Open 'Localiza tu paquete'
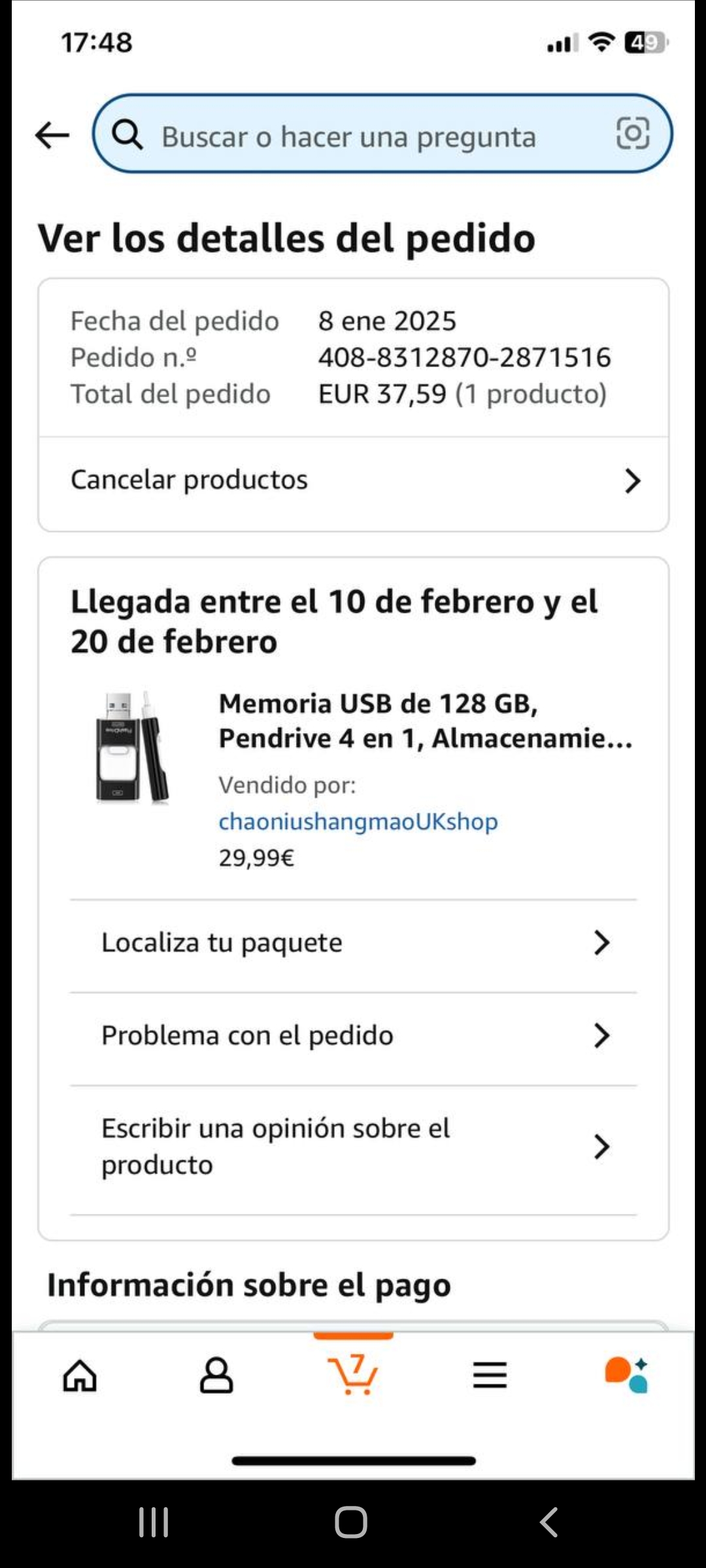The height and width of the screenshot is (1568, 706). [353, 943]
